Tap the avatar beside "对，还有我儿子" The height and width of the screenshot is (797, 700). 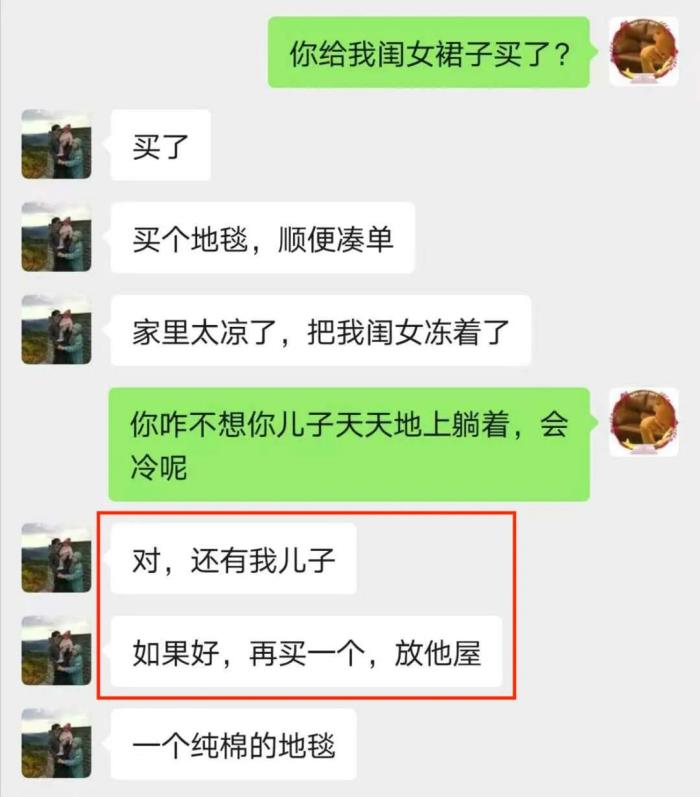[56, 558]
